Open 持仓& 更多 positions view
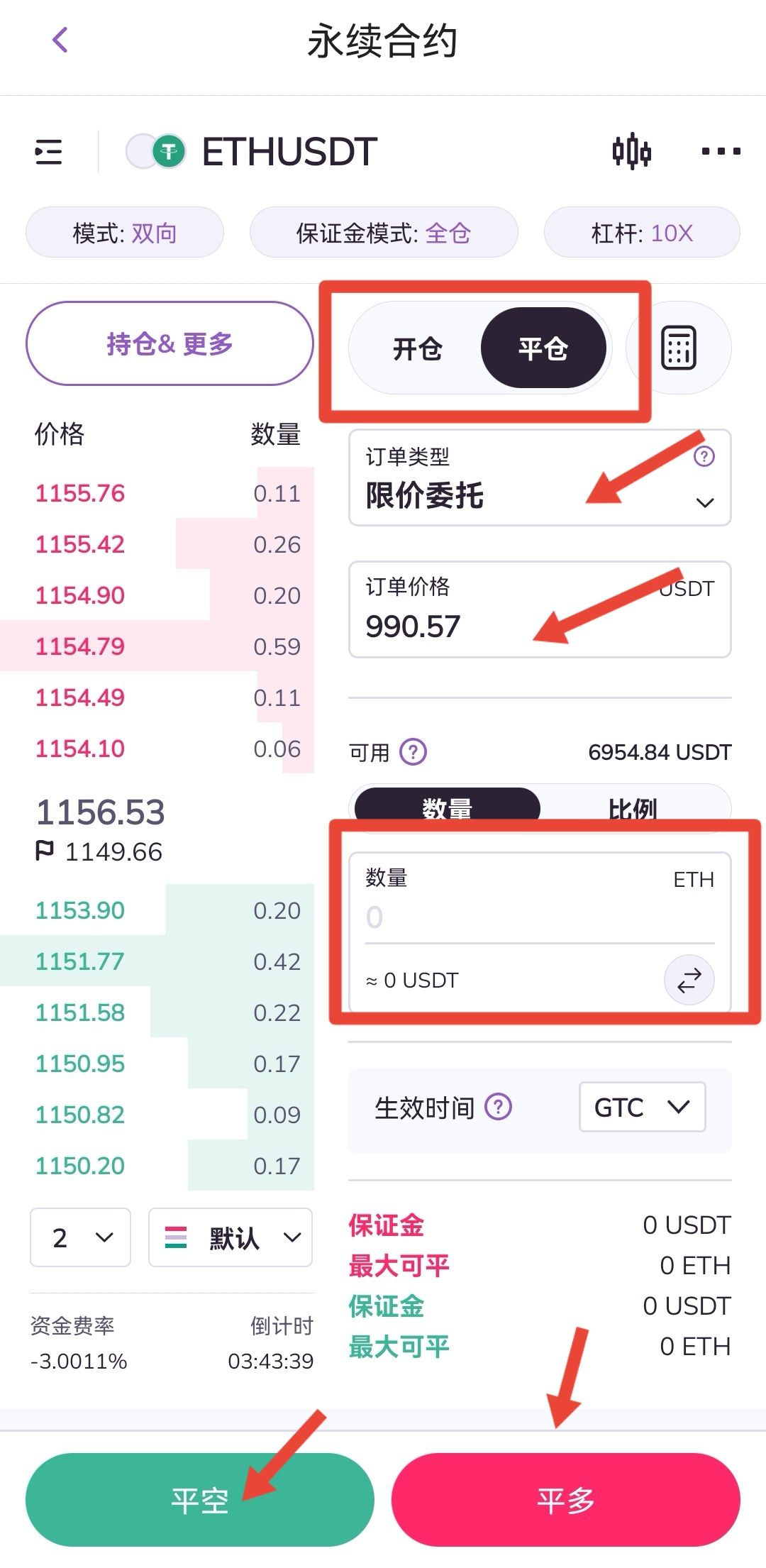The width and height of the screenshot is (766, 1568). (x=170, y=343)
